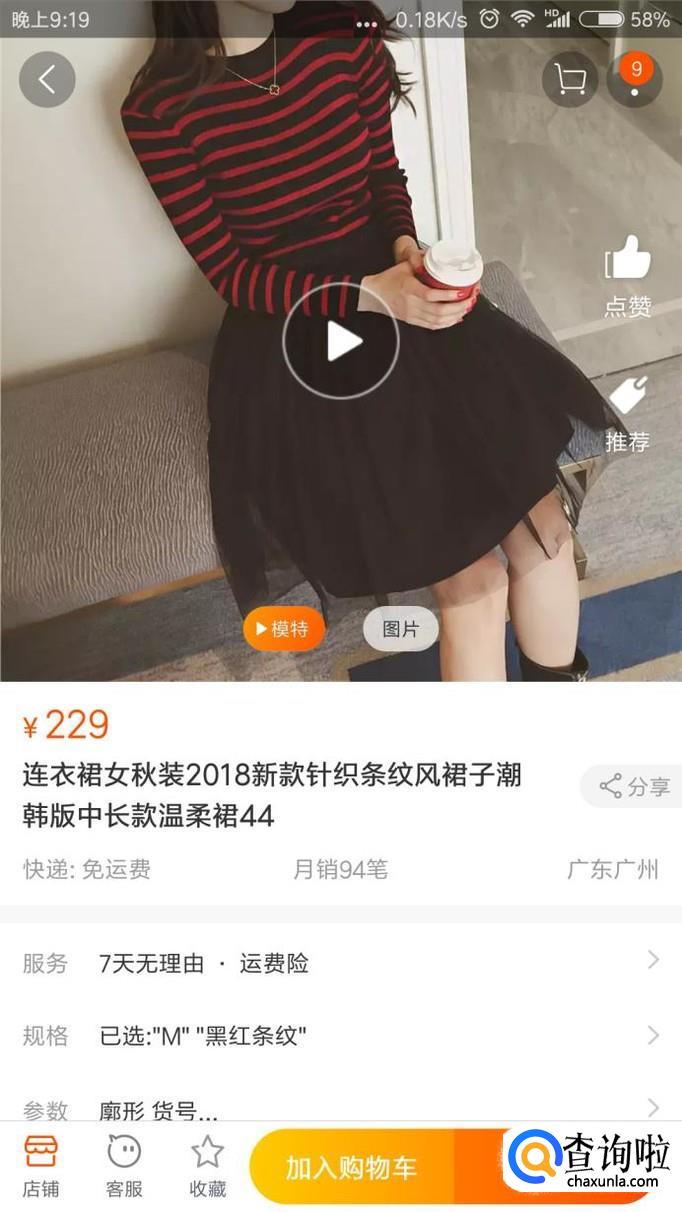
Task: Tap 加入购物车 to add to cart
Action: point(351,1167)
